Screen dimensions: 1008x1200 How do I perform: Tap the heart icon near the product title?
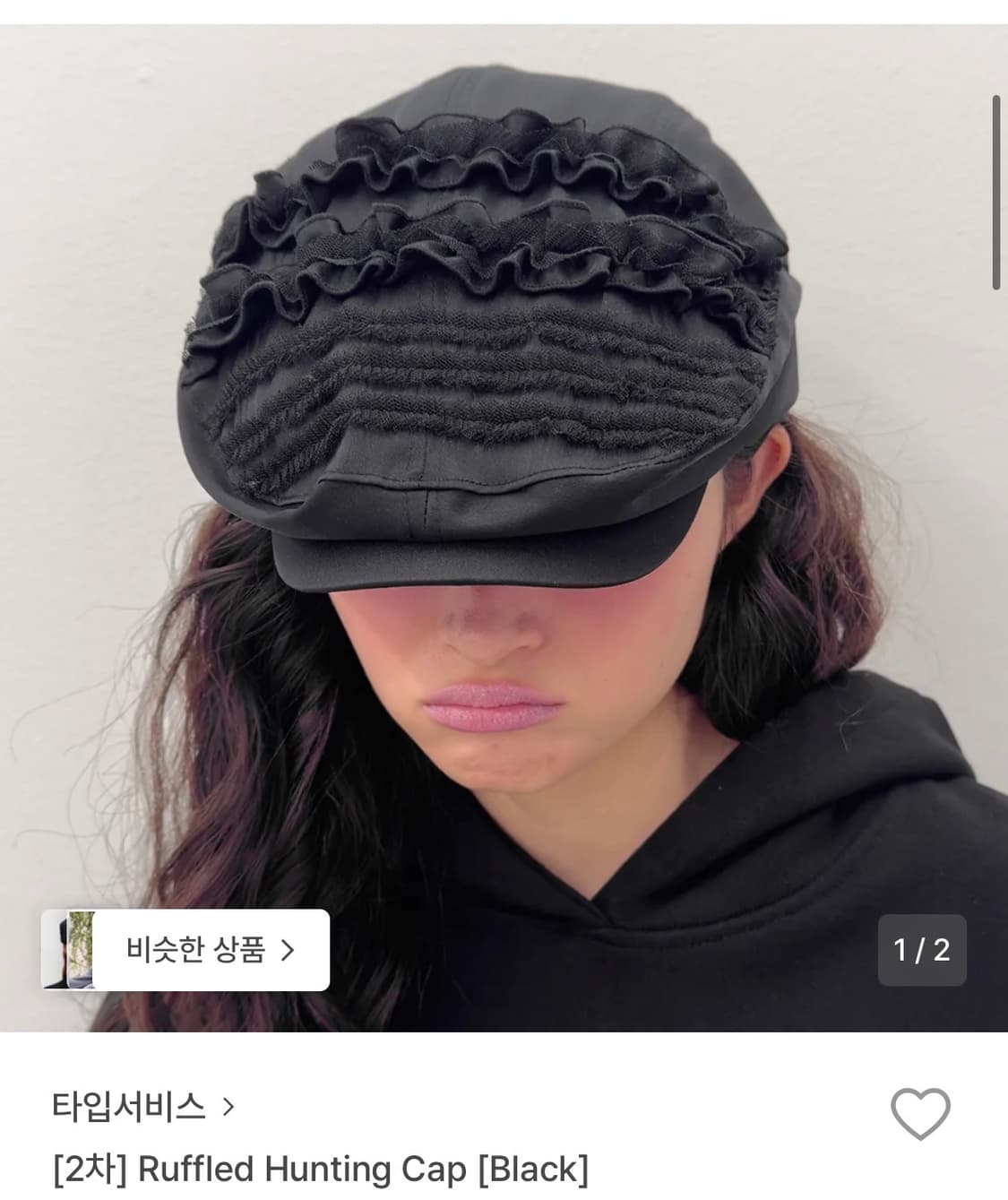tap(921, 1115)
